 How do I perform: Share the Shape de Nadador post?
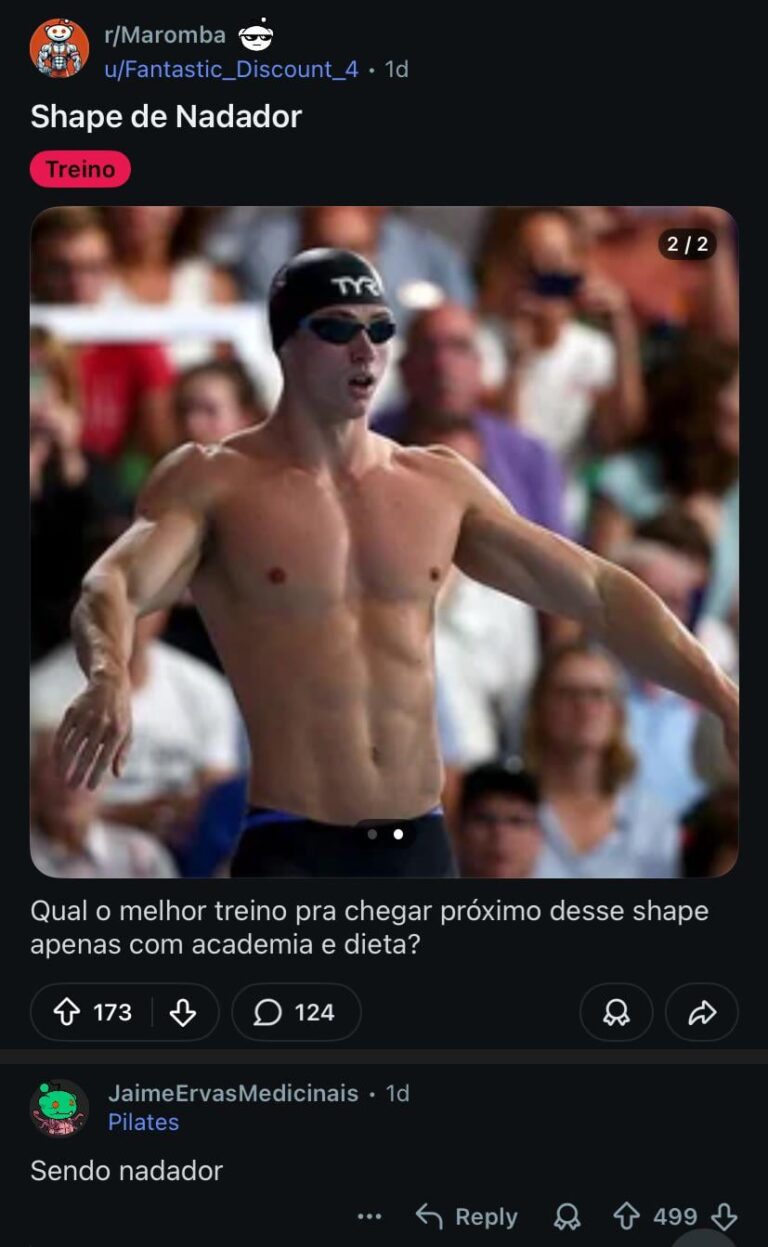coord(702,1012)
